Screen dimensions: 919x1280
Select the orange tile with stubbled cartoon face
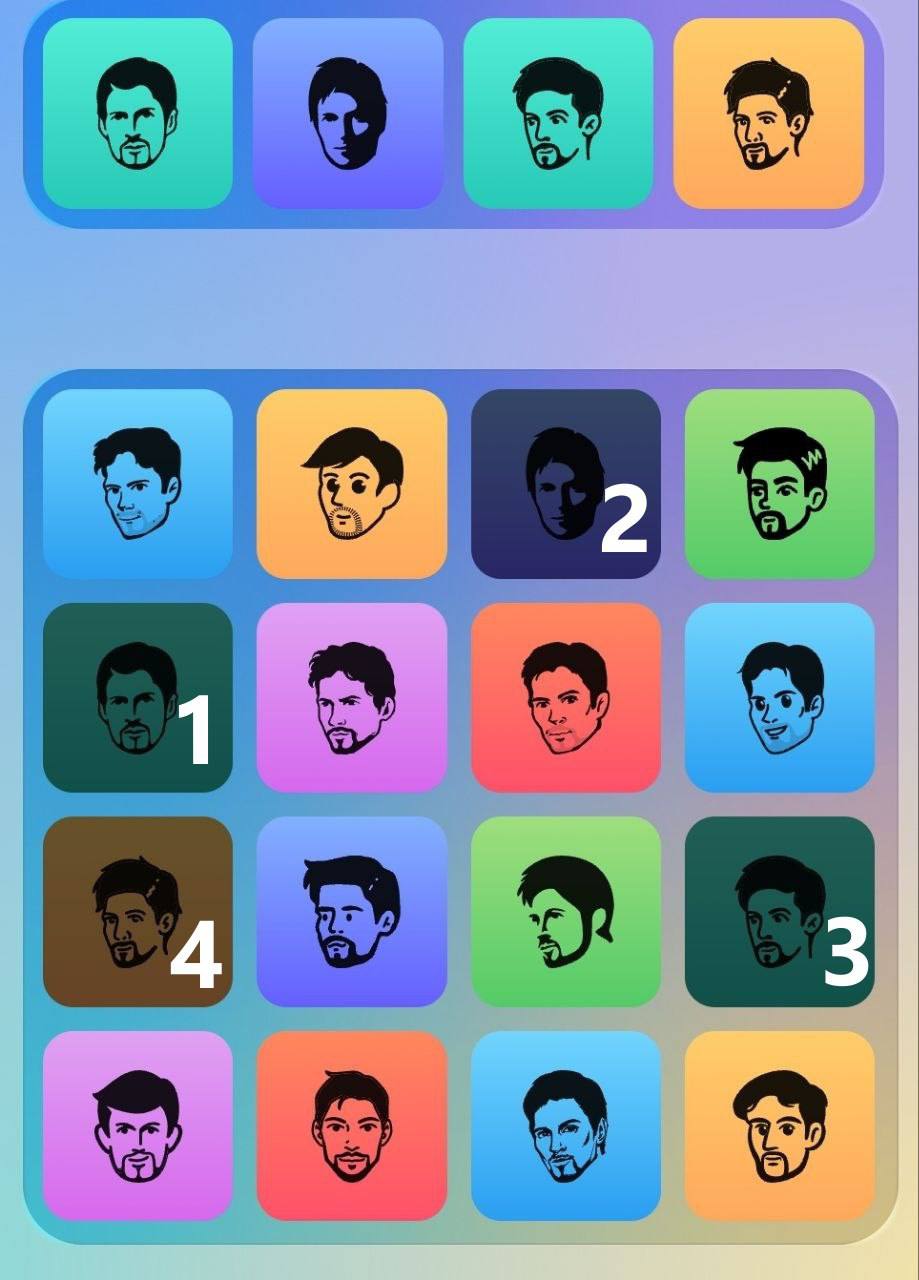click(x=351, y=483)
